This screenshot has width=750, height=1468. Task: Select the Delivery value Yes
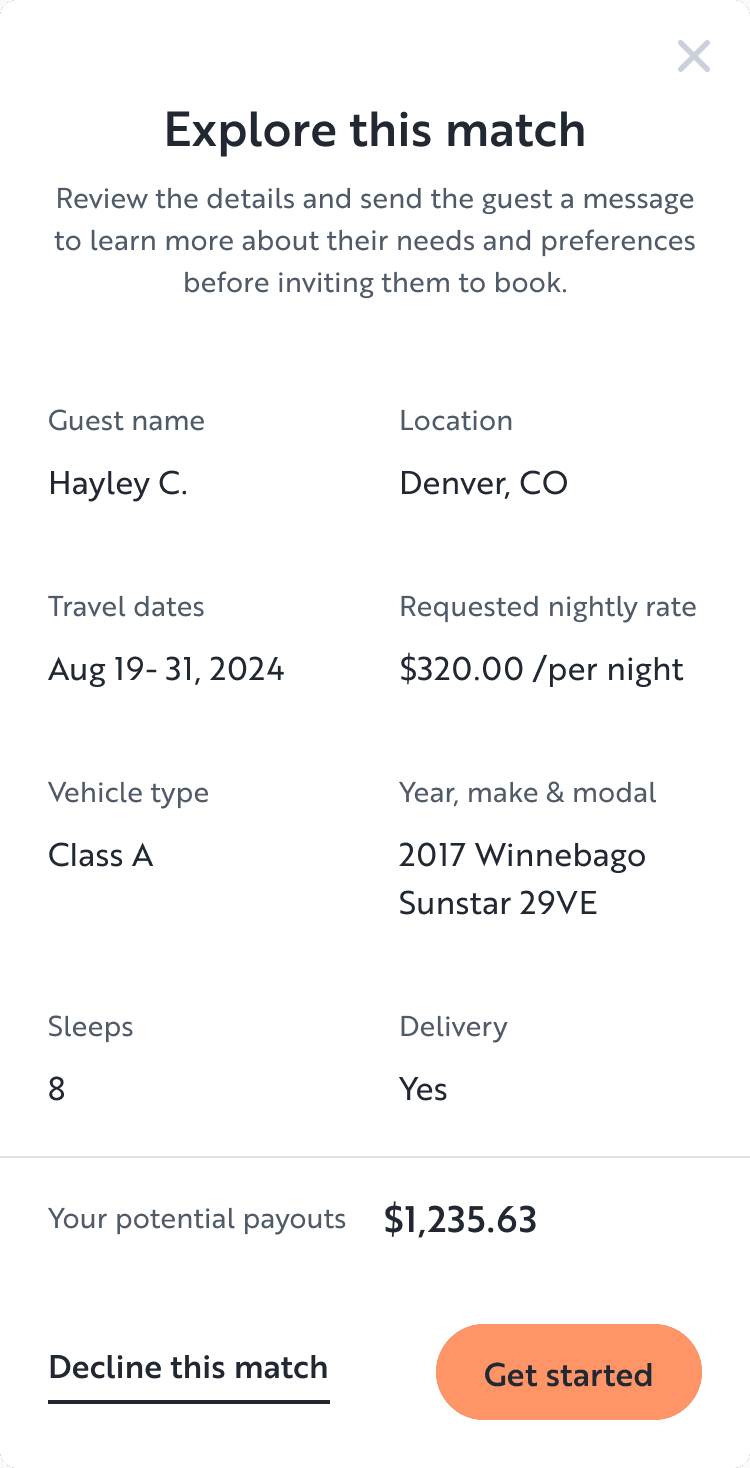422,1089
